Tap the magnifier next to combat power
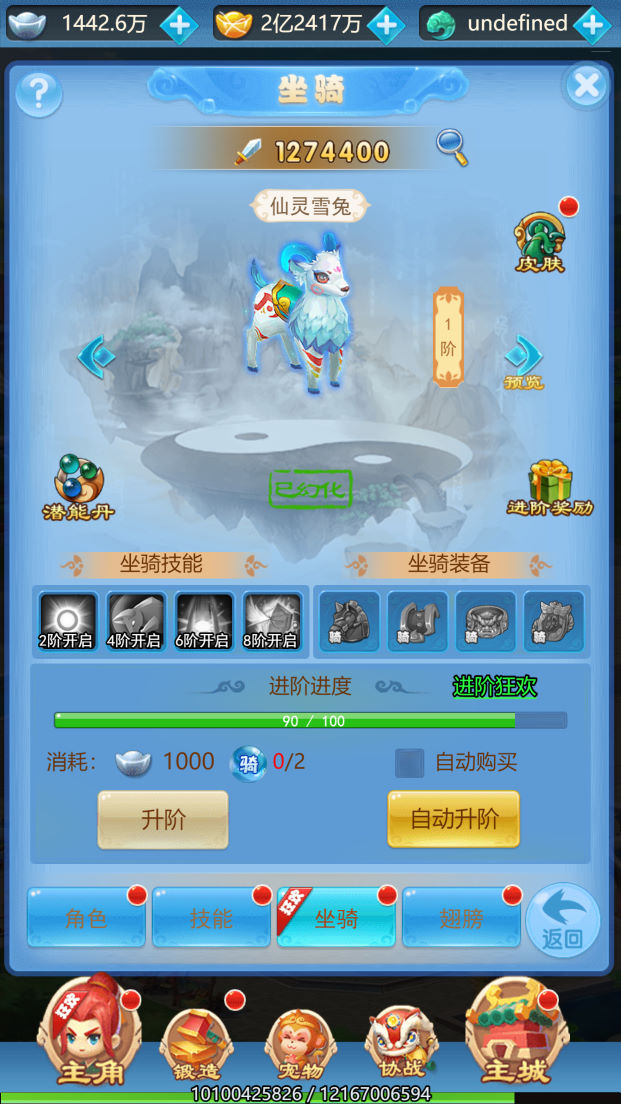Screen dimensions: 621x1104 pos(452,148)
